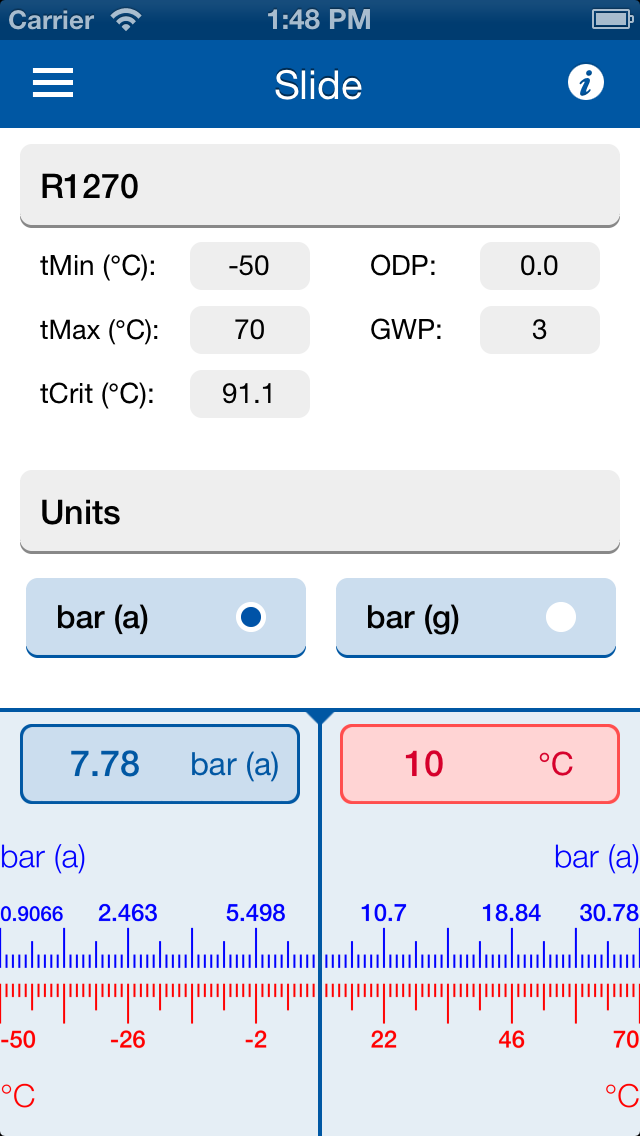This screenshot has width=640, height=1136.
Task: Open the hamburger menu
Action: point(53,83)
